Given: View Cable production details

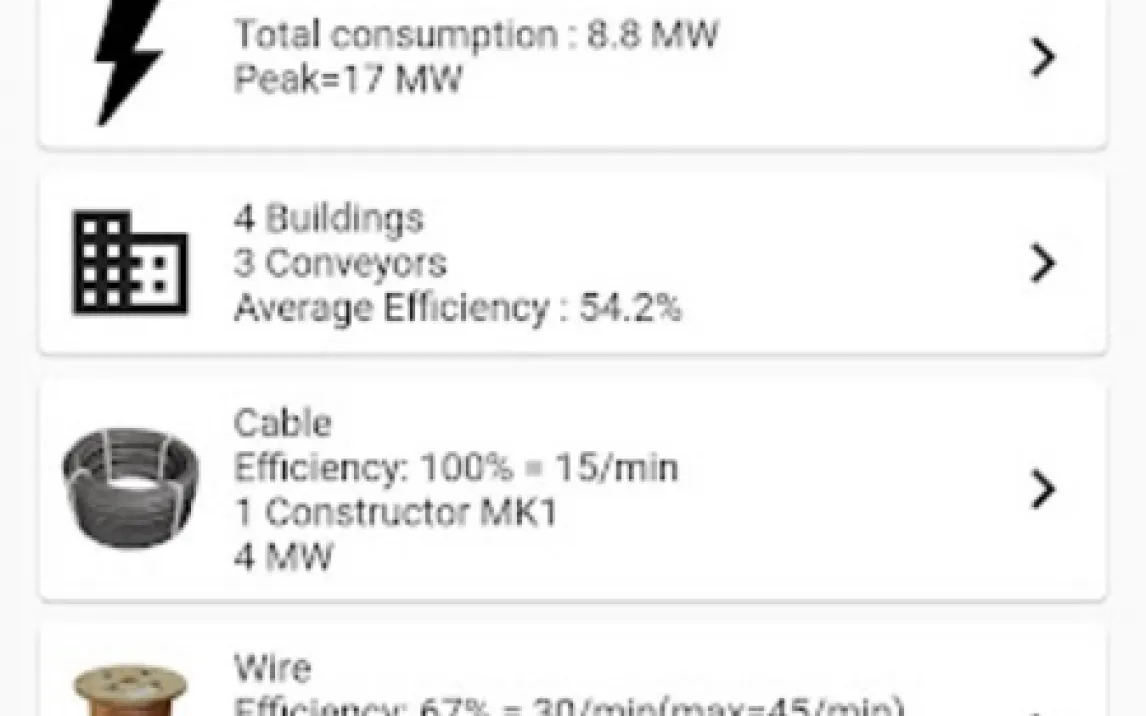Looking at the screenshot, I should 572,490.
